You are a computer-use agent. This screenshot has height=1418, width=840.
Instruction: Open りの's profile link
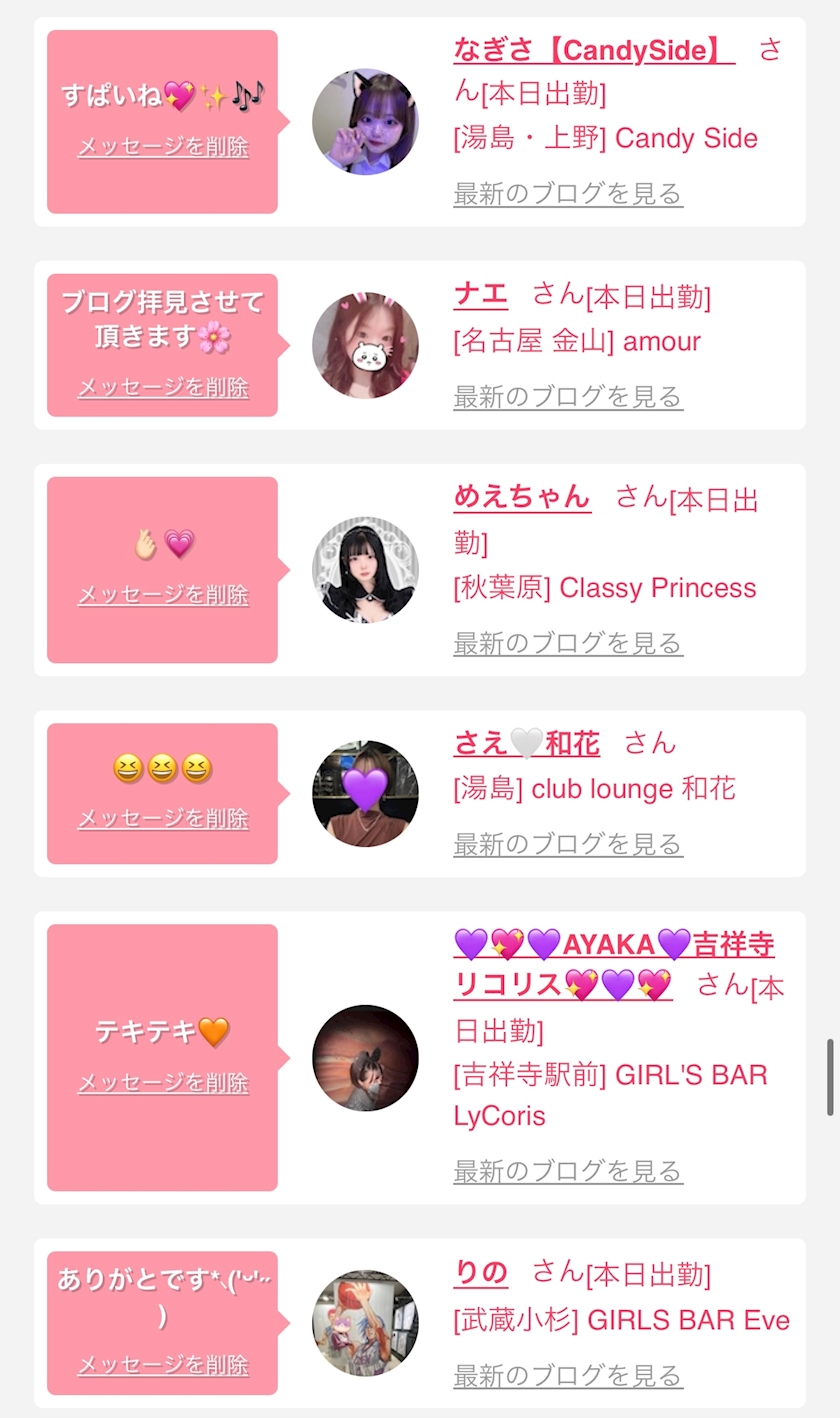481,1273
